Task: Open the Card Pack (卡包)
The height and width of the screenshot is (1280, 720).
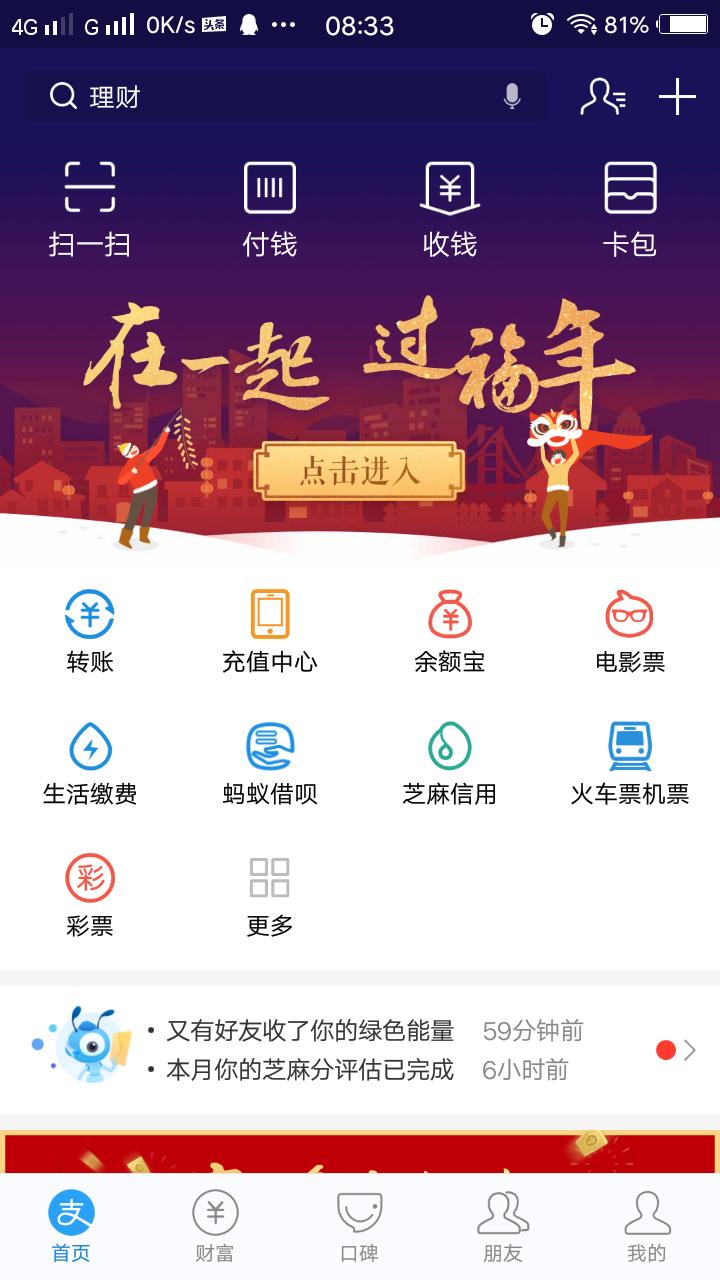Action: pos(630,205)
